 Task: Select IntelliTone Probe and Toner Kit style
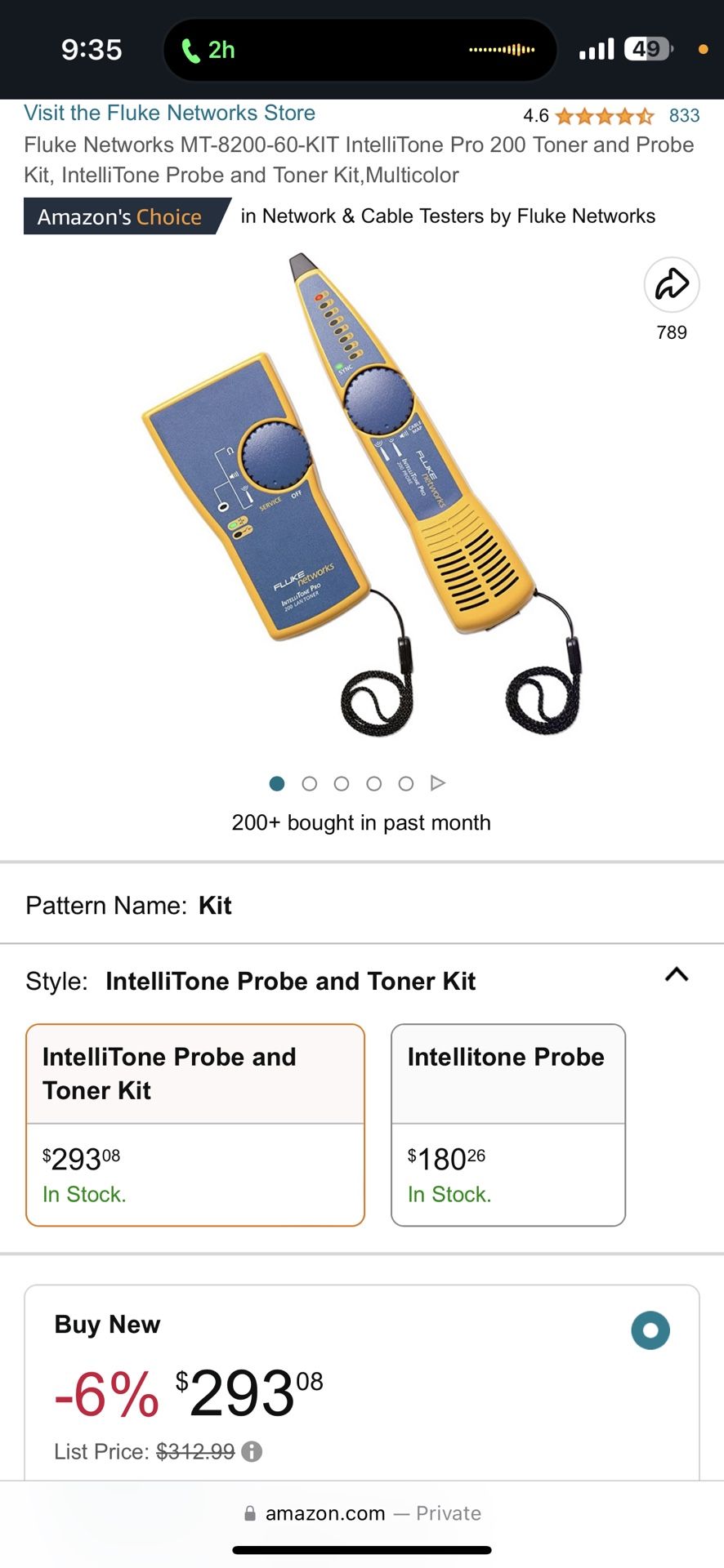click(x=194, y=1124)
